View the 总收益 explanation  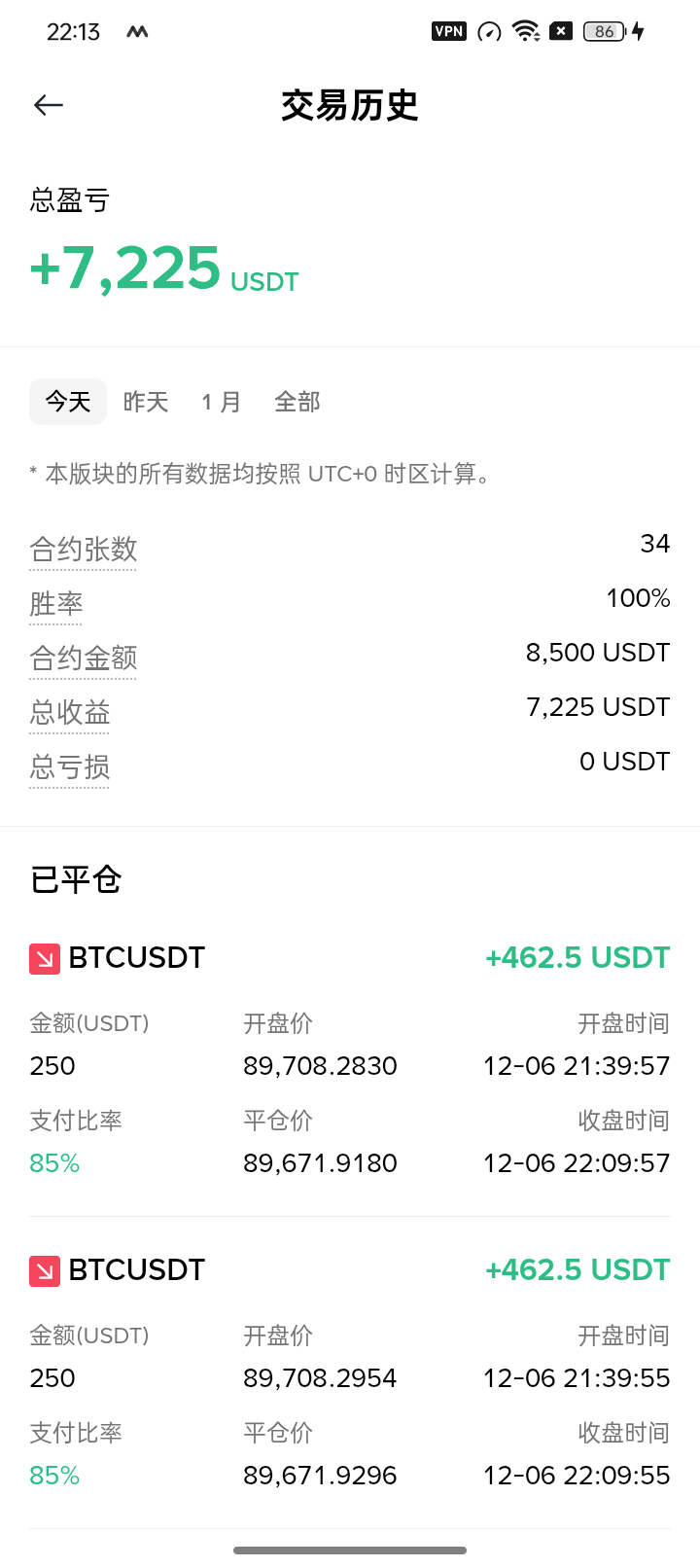(70, 713)
